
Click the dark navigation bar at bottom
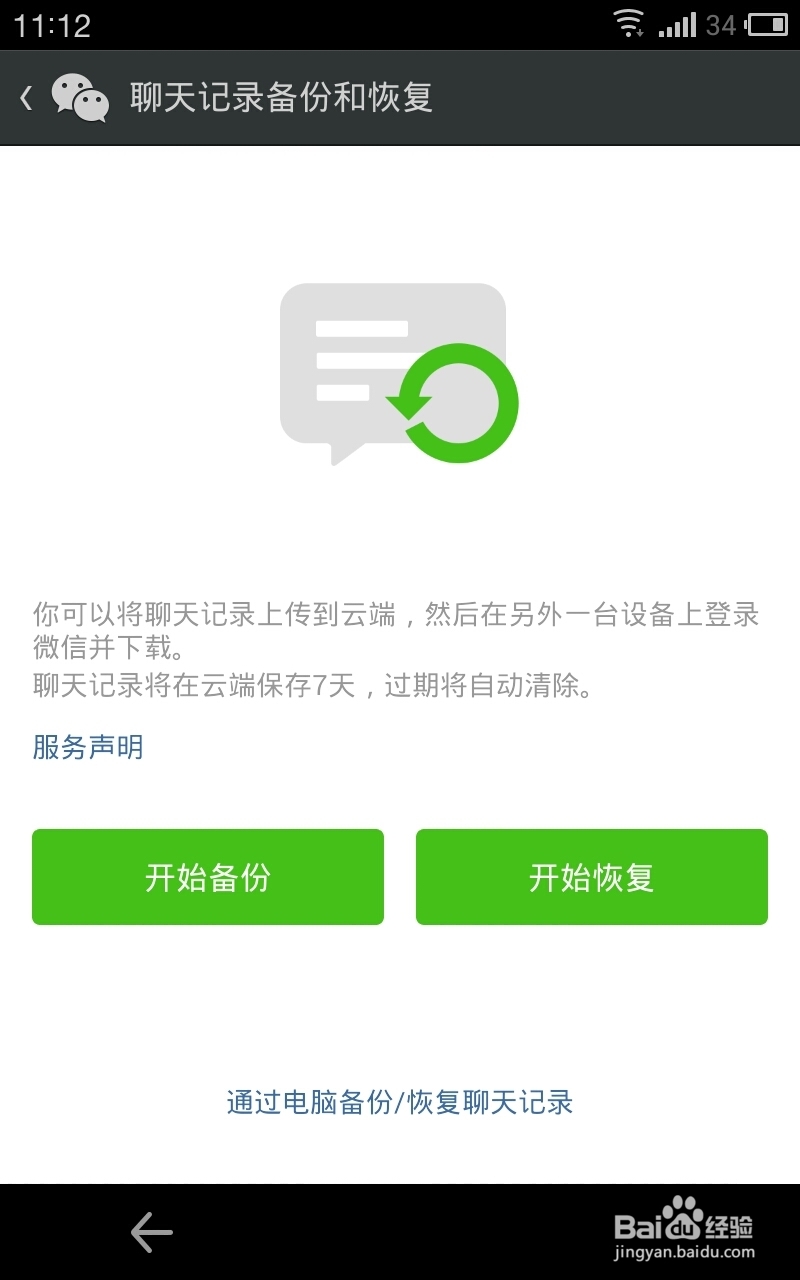tap(400, 1232)
